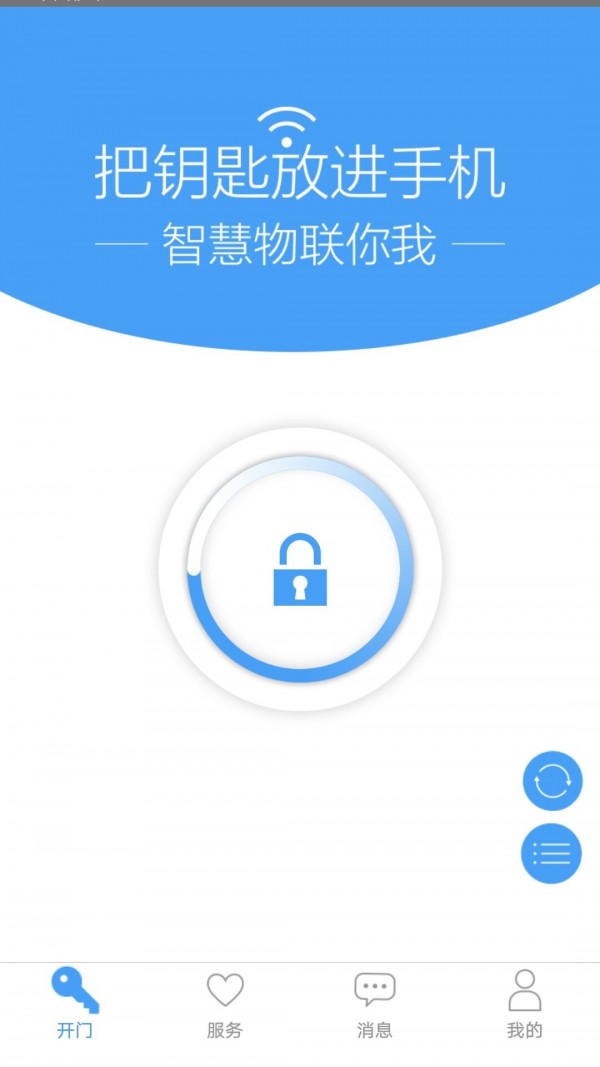Go to the 我的 tab

[x=524, y=1004]
